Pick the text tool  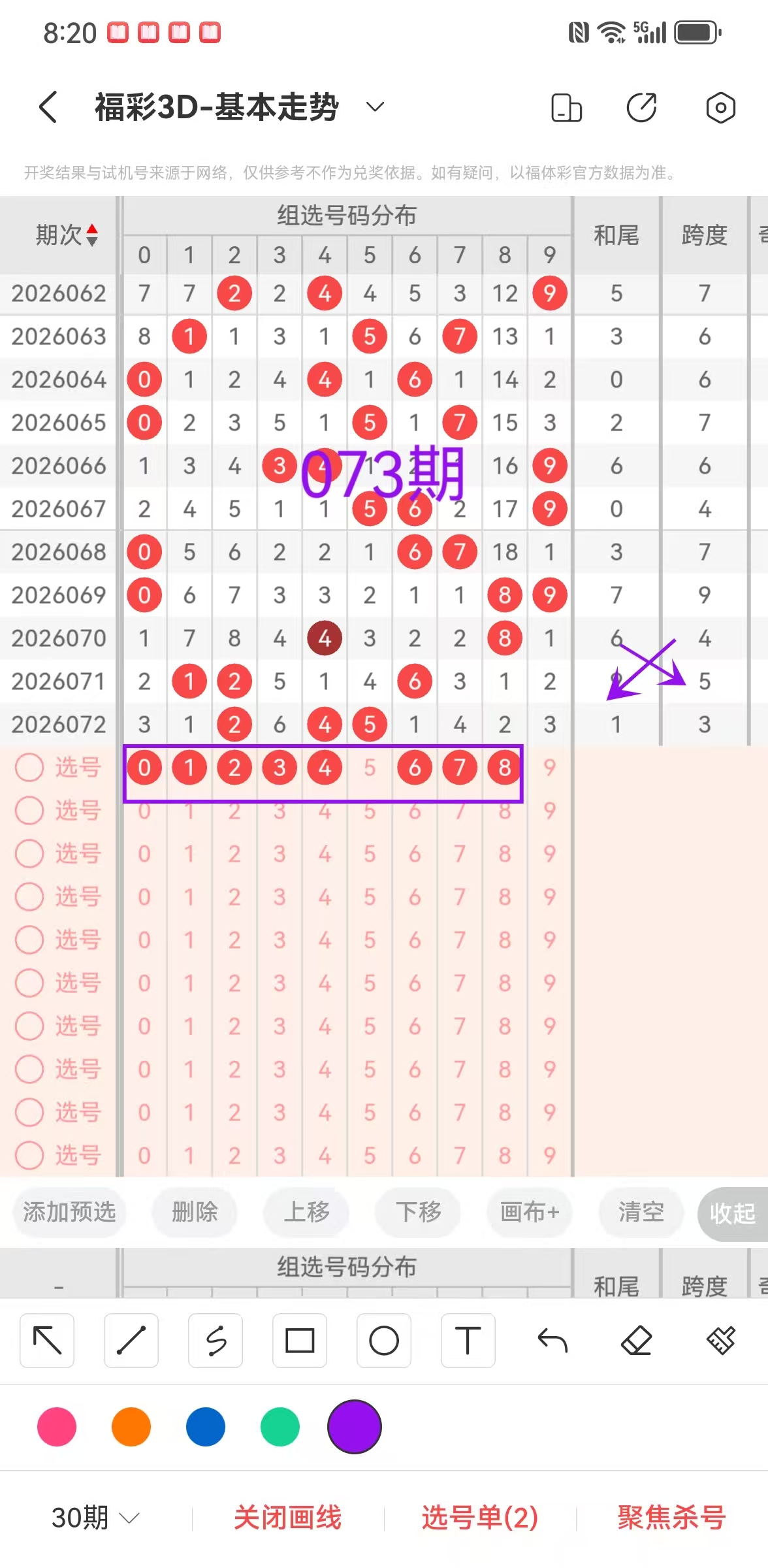[468, 1341]
